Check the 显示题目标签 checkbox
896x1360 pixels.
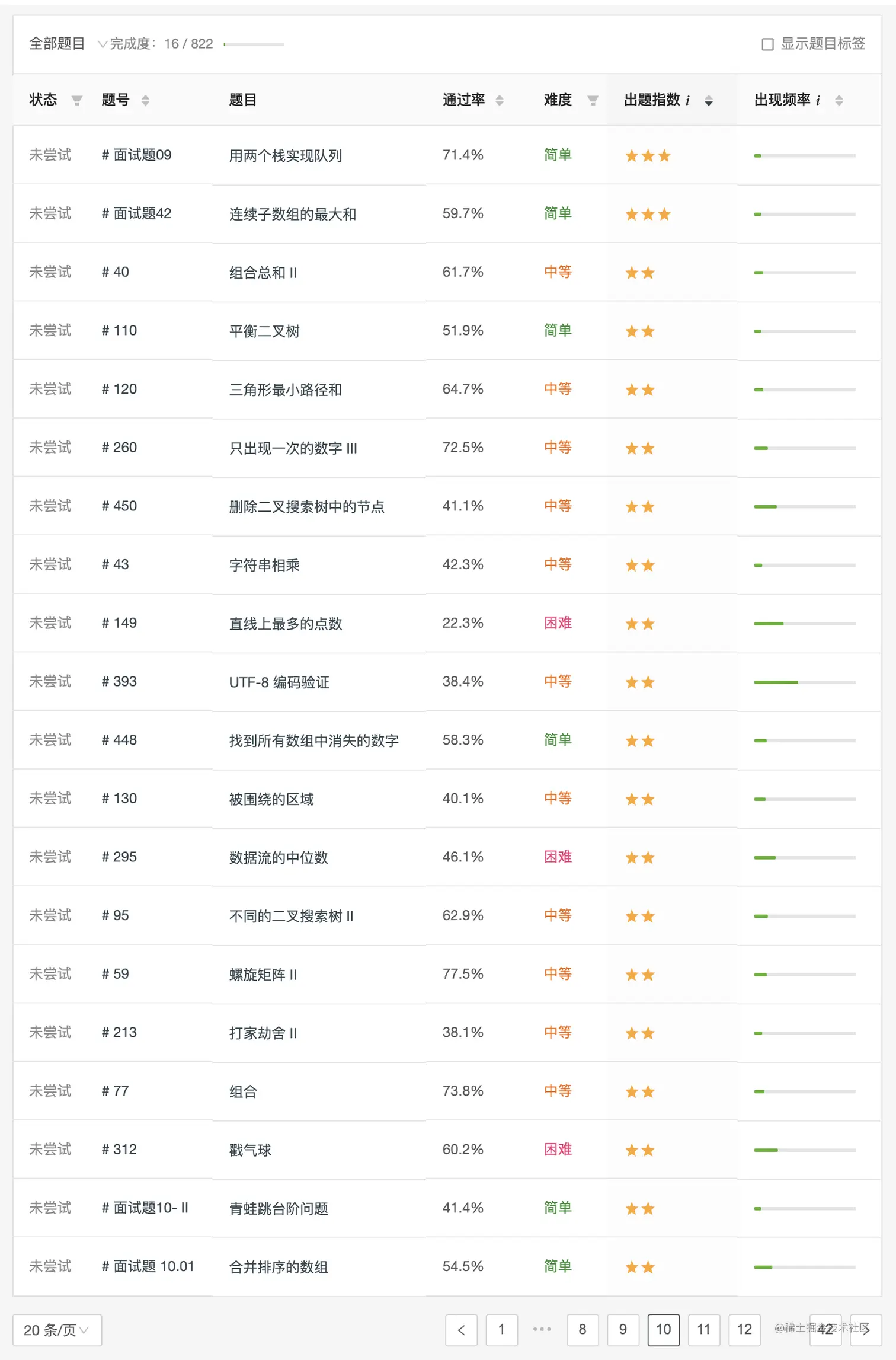click(x=767, y=44)
